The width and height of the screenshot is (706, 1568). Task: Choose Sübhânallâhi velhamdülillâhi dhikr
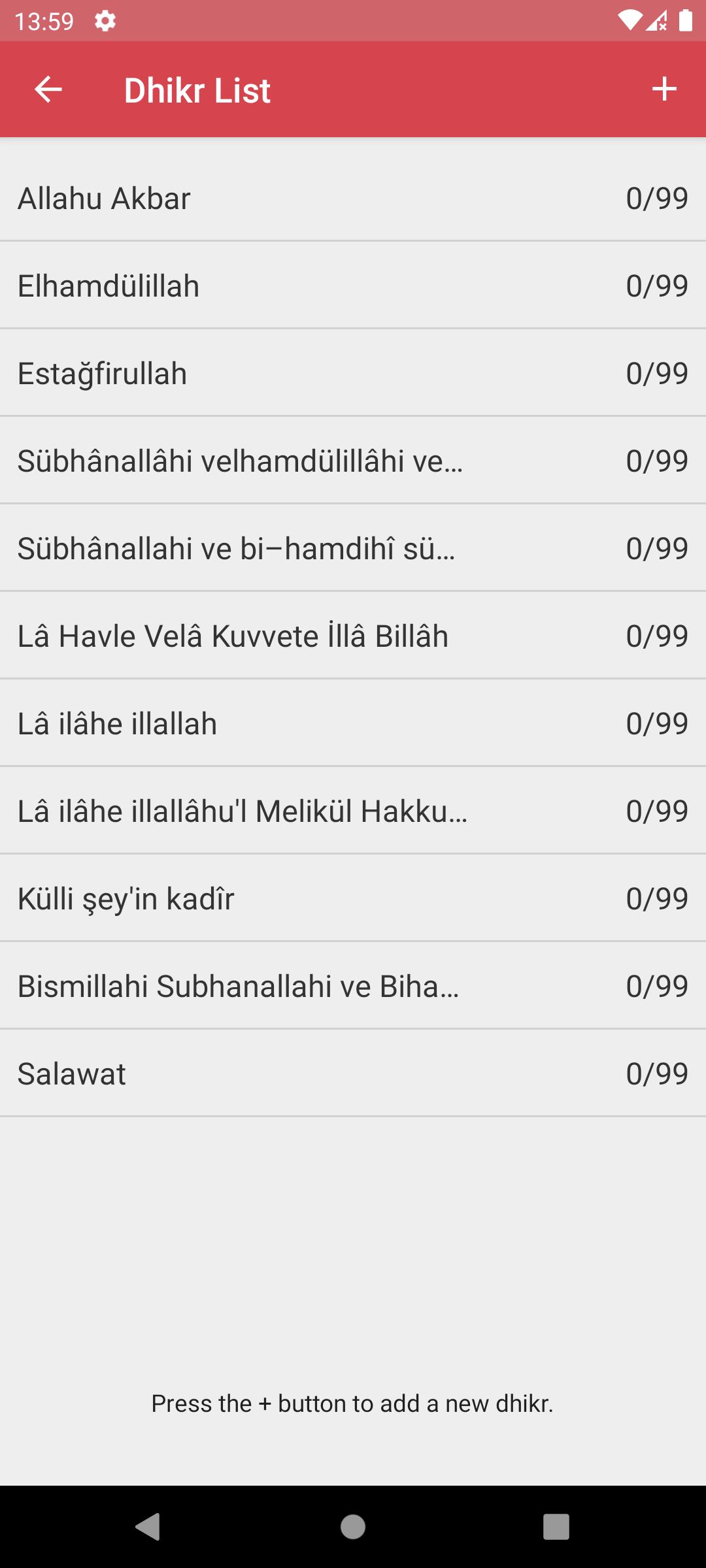(x=353, y=460)
